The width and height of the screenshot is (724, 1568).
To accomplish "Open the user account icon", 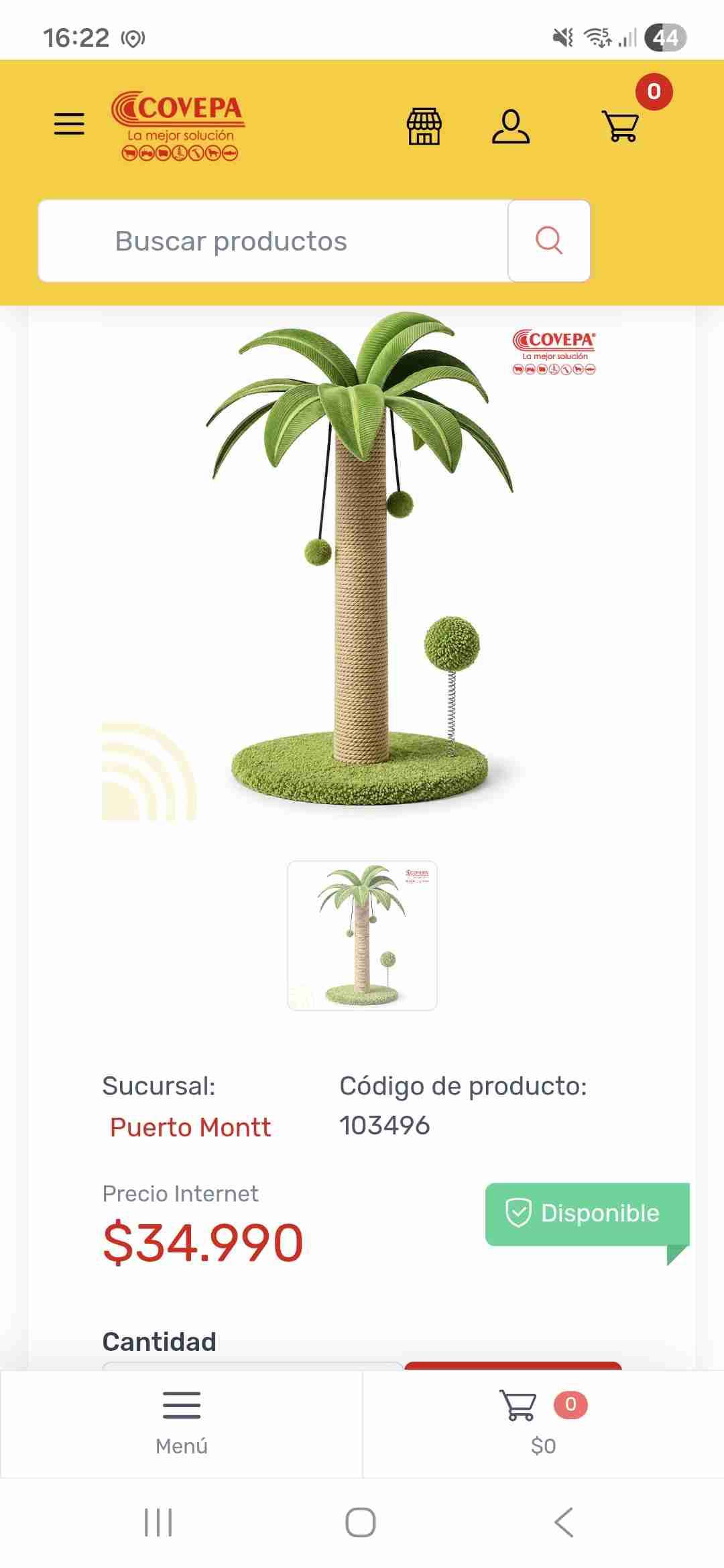I will [x=511, y=127].
